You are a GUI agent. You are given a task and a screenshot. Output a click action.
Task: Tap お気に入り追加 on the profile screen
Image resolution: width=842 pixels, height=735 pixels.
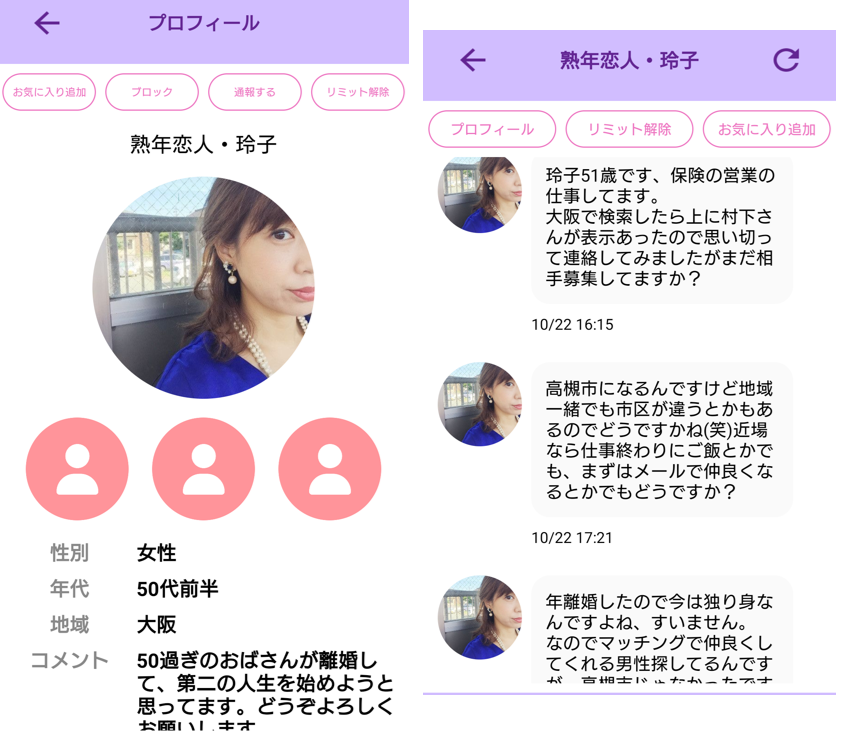pyautogui.click(x=49, y=92)
